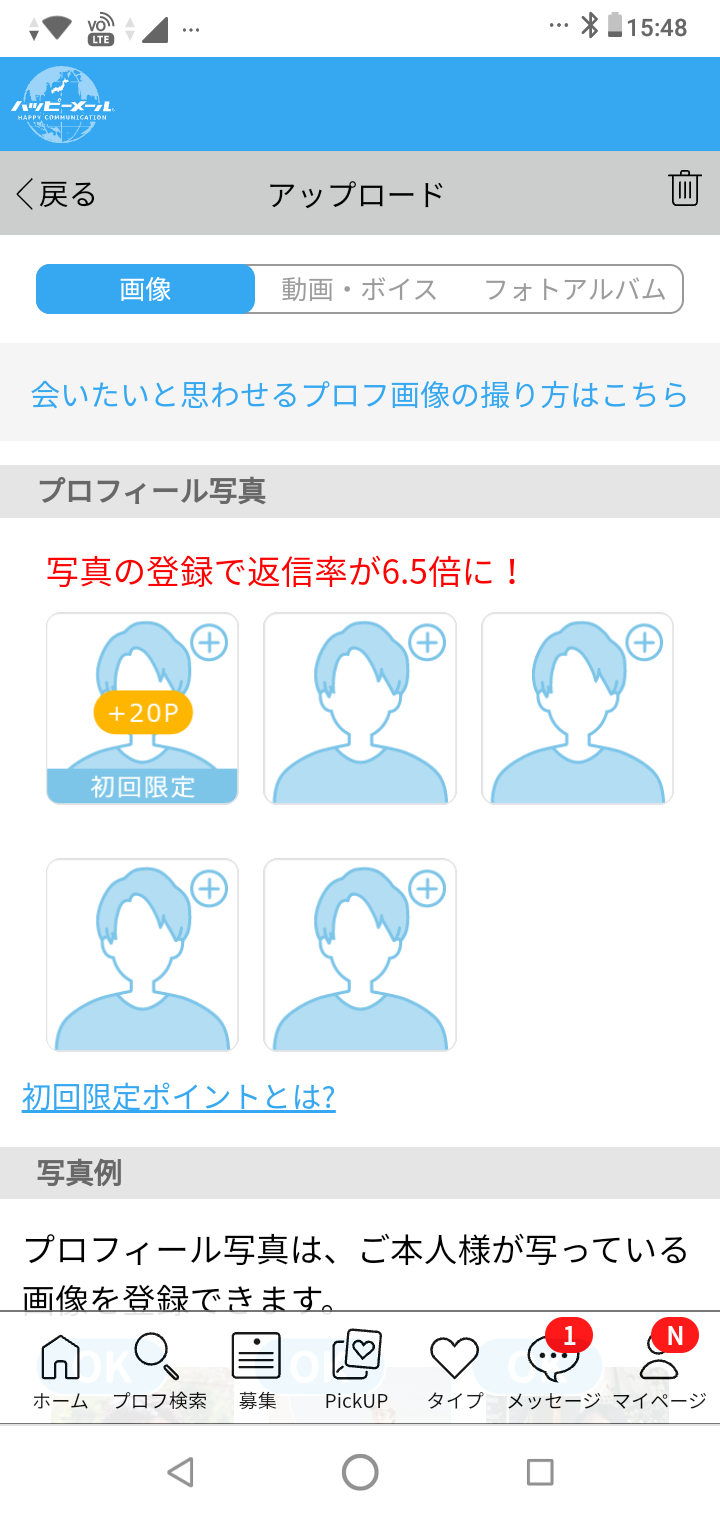Viewport: 720px width, 1520px height.
Task: Open 初回限定ポイントとは? link
Action: point(179,1097)
